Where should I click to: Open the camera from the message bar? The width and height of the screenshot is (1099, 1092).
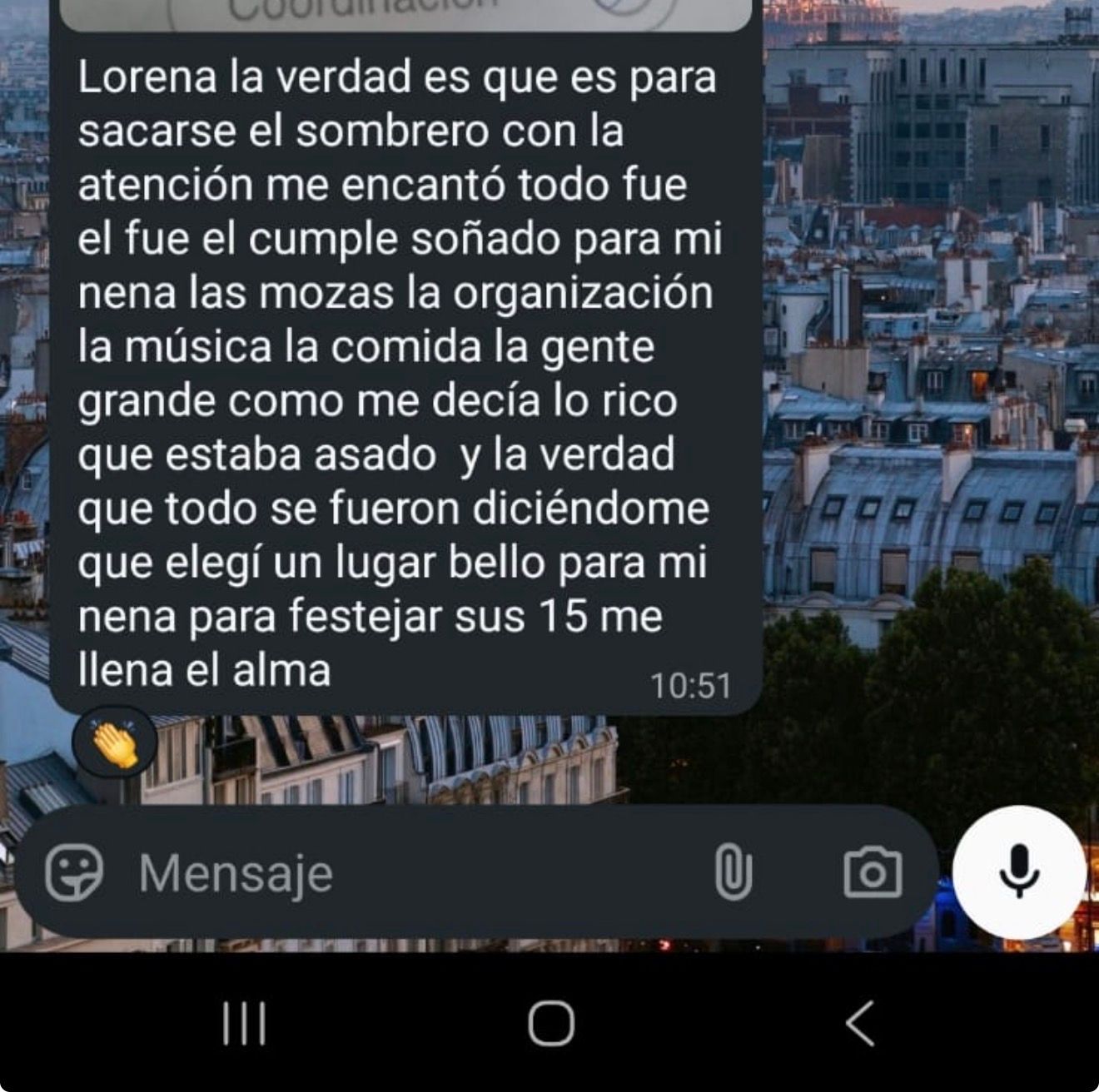pyautogui.click(x=872, y=873)
